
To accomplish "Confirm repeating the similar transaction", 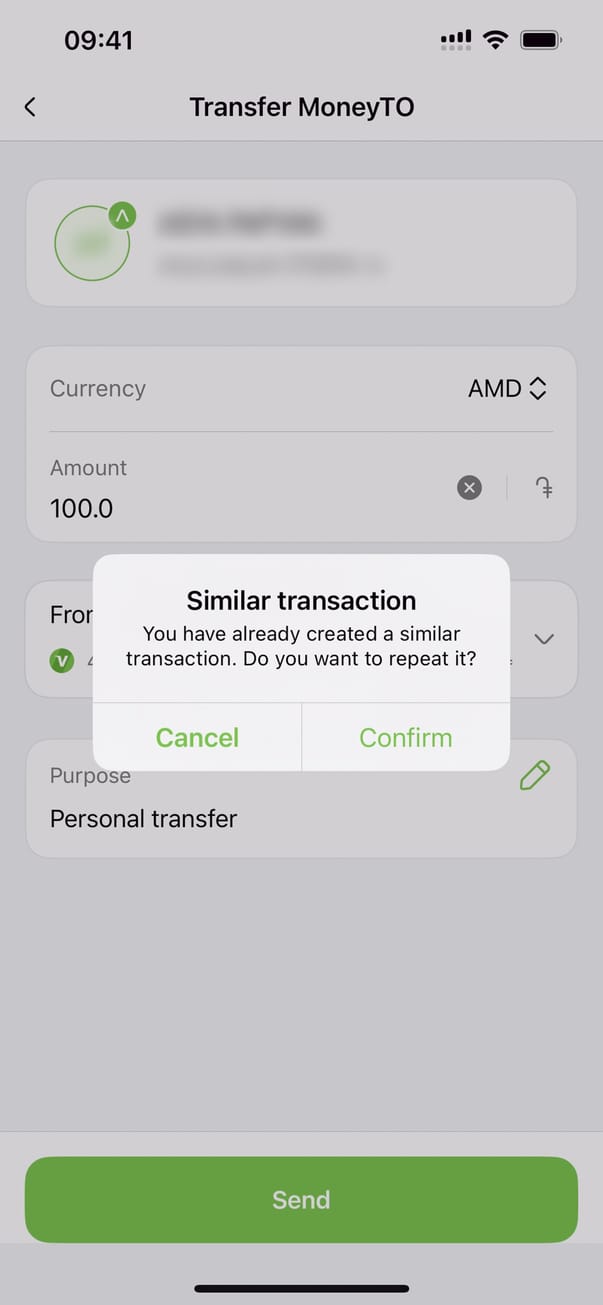I will (x=405, y=738).
